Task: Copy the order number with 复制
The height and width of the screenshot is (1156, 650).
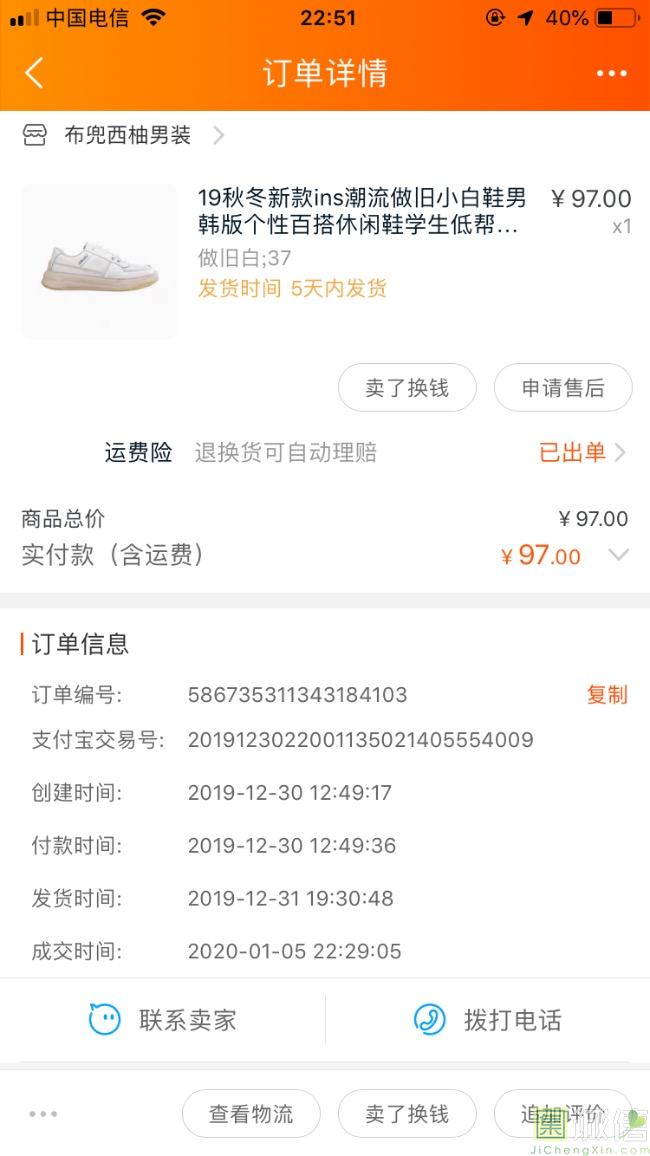Action: 607,694
